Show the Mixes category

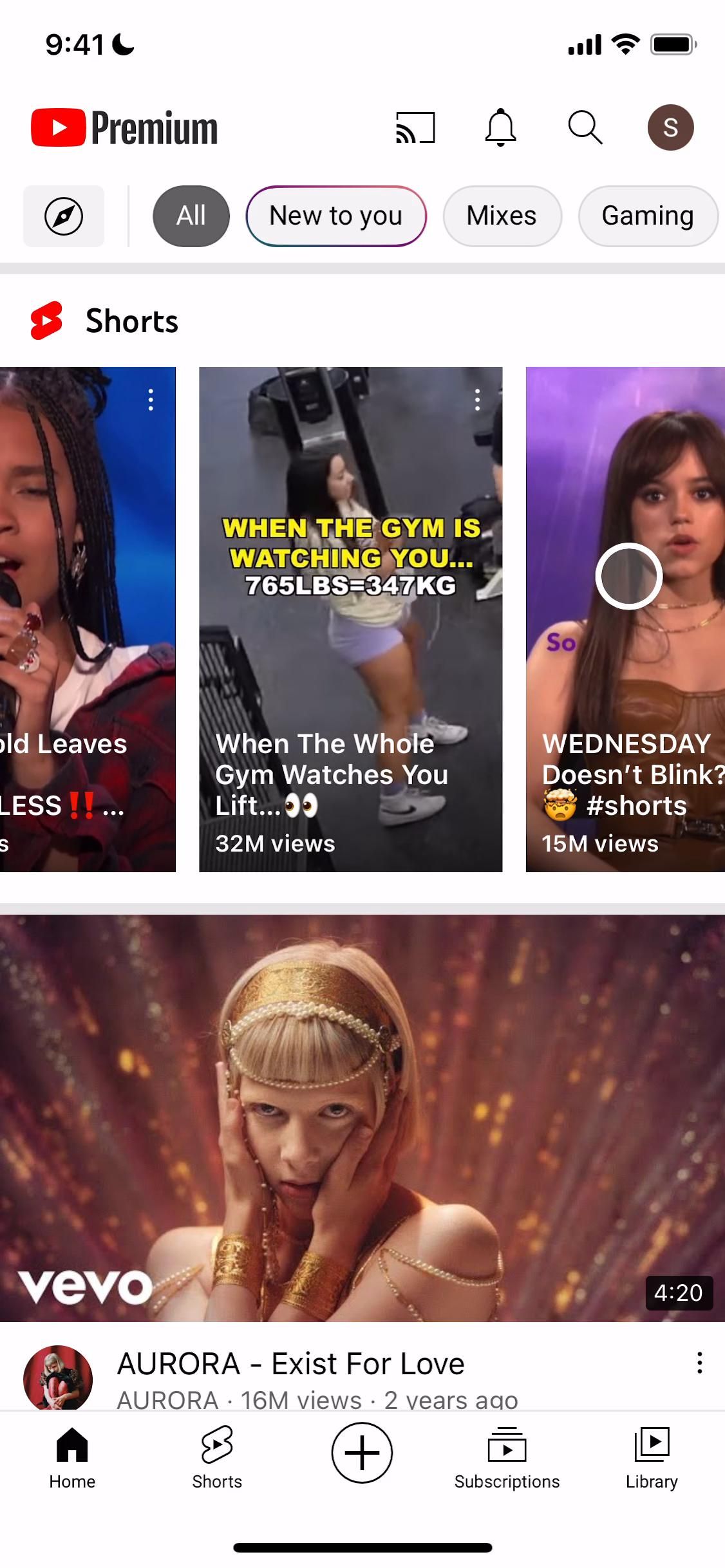[x=502, y=216]
